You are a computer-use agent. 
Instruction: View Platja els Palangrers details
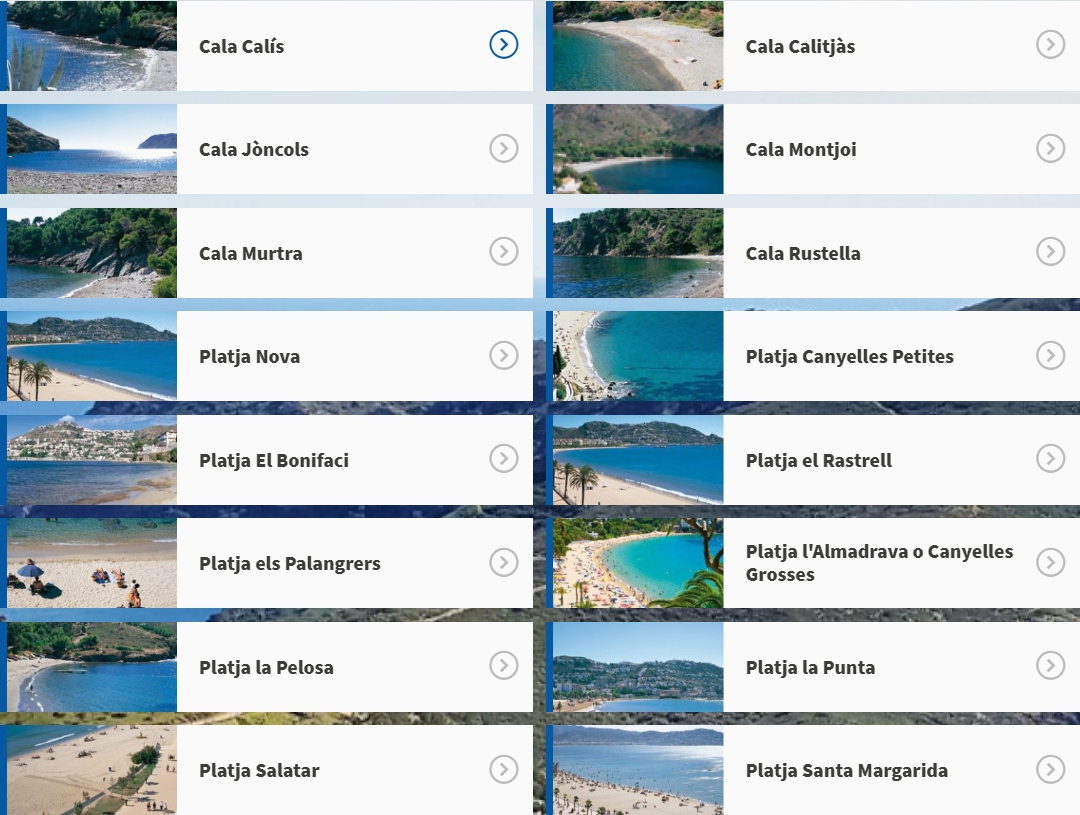pos(290,563)
